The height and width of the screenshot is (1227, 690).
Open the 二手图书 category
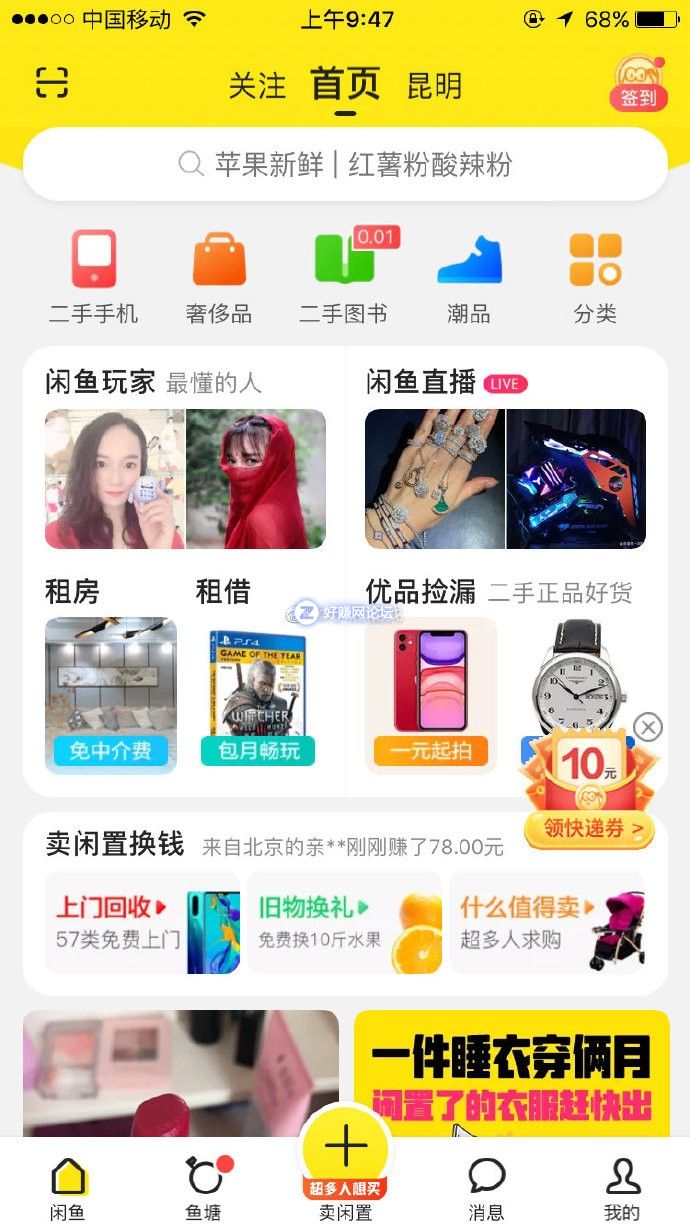tap(344, 277)
